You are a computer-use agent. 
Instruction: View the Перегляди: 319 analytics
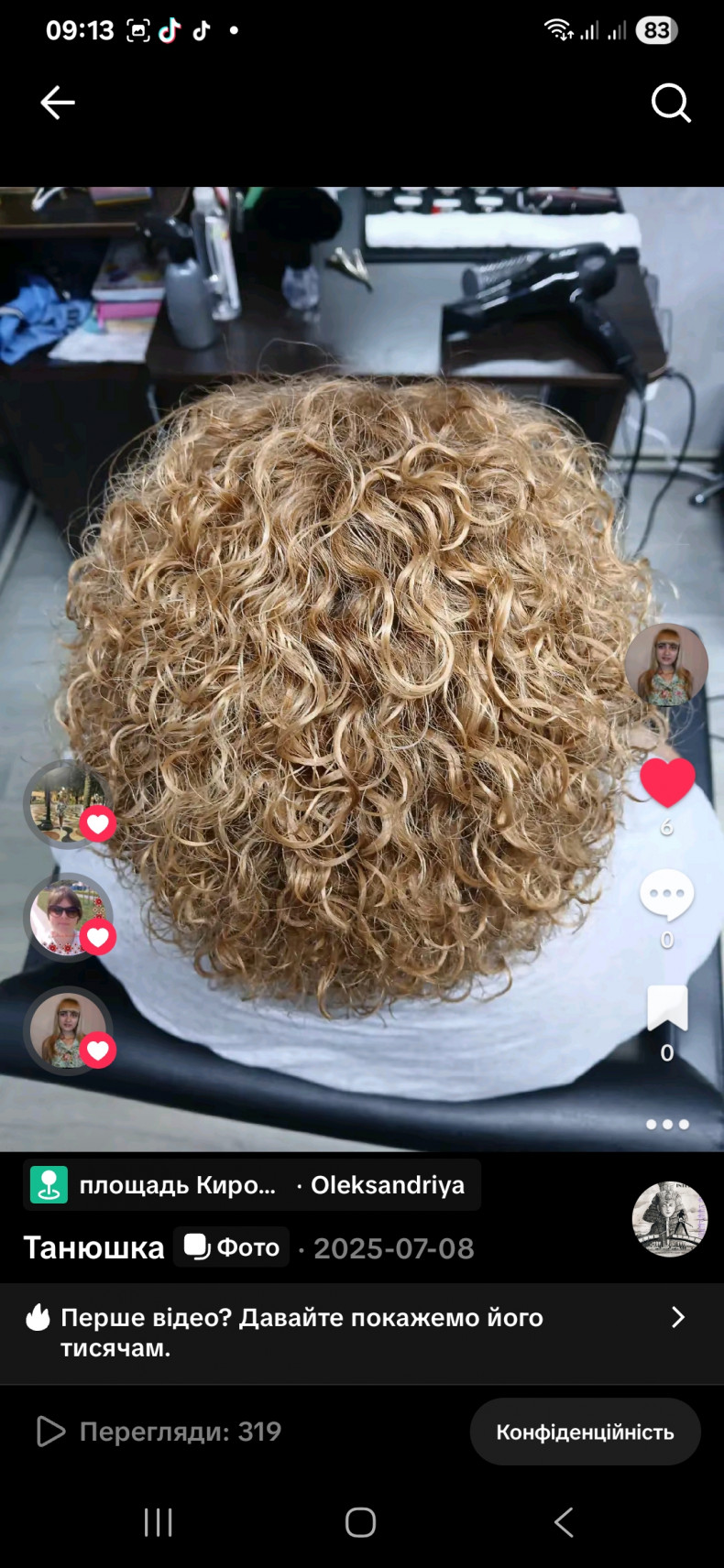tap(159, 1432)
